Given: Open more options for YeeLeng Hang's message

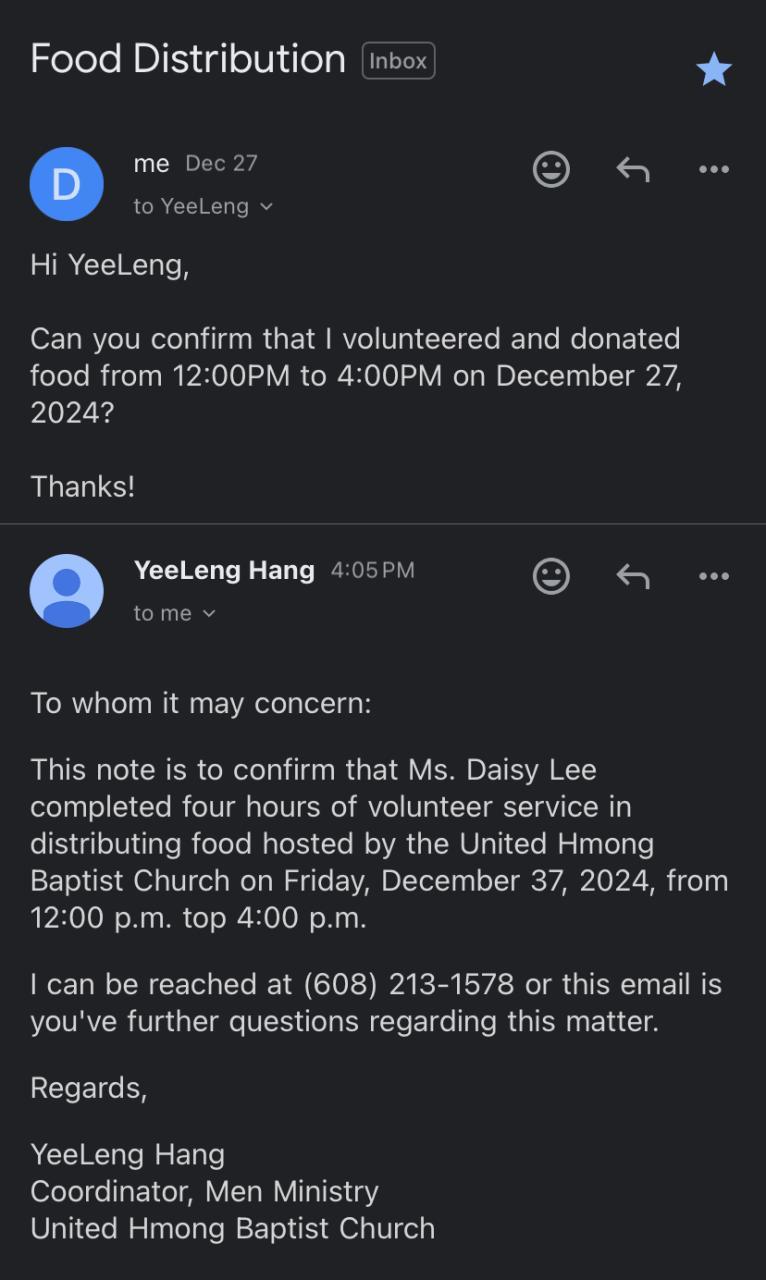Looking at the screenshot, I should tap(714, 576).
